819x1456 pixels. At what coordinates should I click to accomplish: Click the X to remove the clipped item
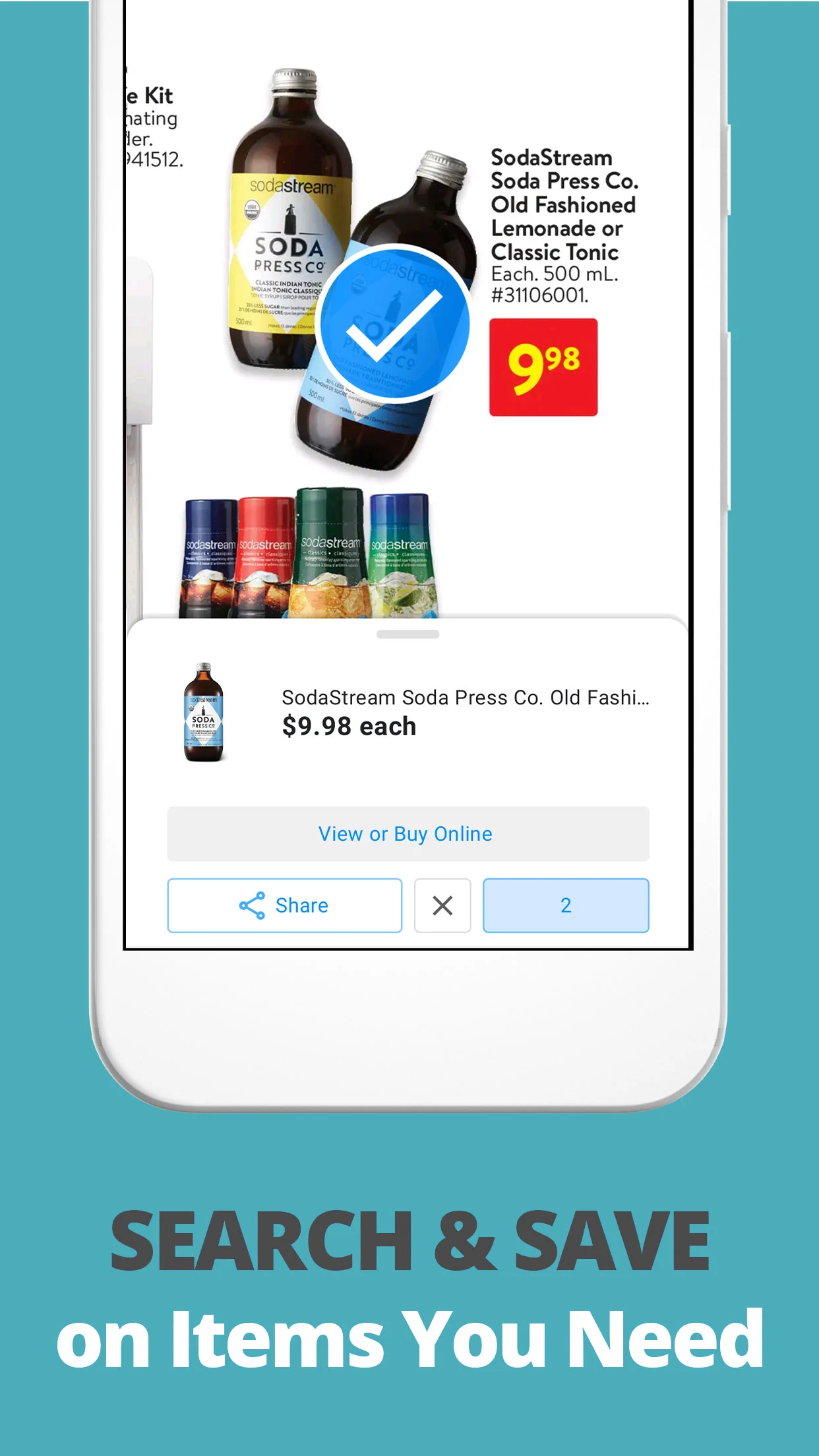coord(442,905)
